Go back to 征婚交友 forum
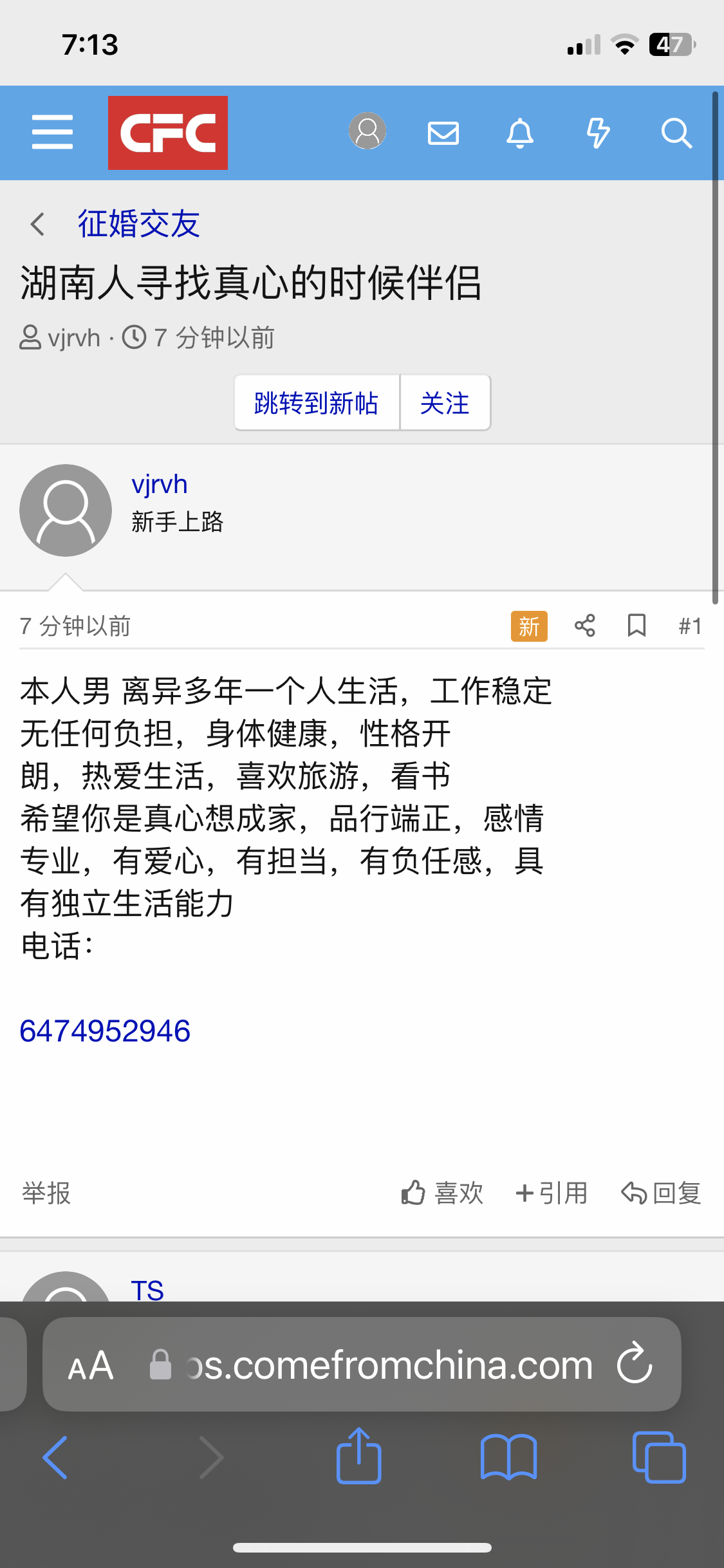 coord(138,224)
